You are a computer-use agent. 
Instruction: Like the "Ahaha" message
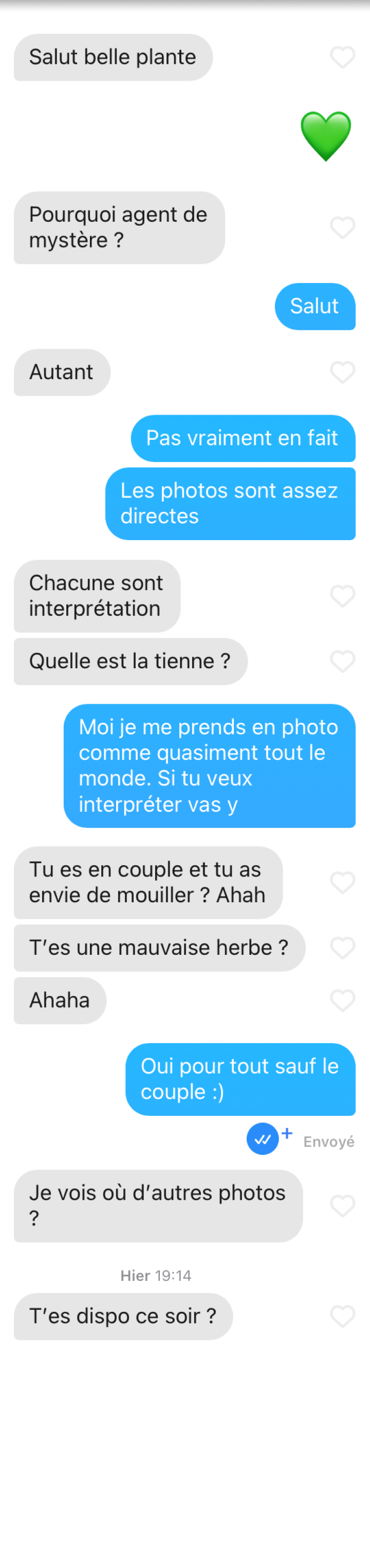[342, 1000]
